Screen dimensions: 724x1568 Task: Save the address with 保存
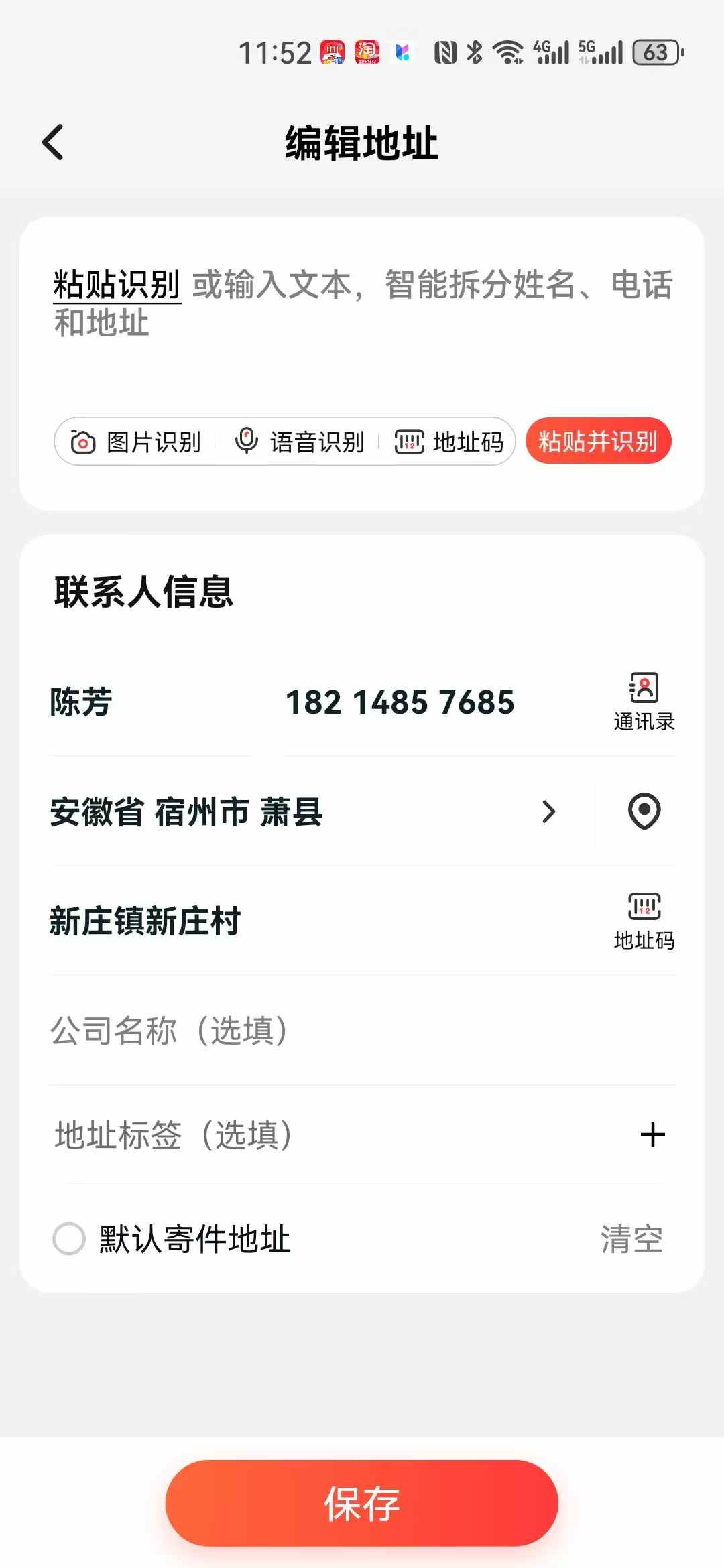pos(362,1503)
